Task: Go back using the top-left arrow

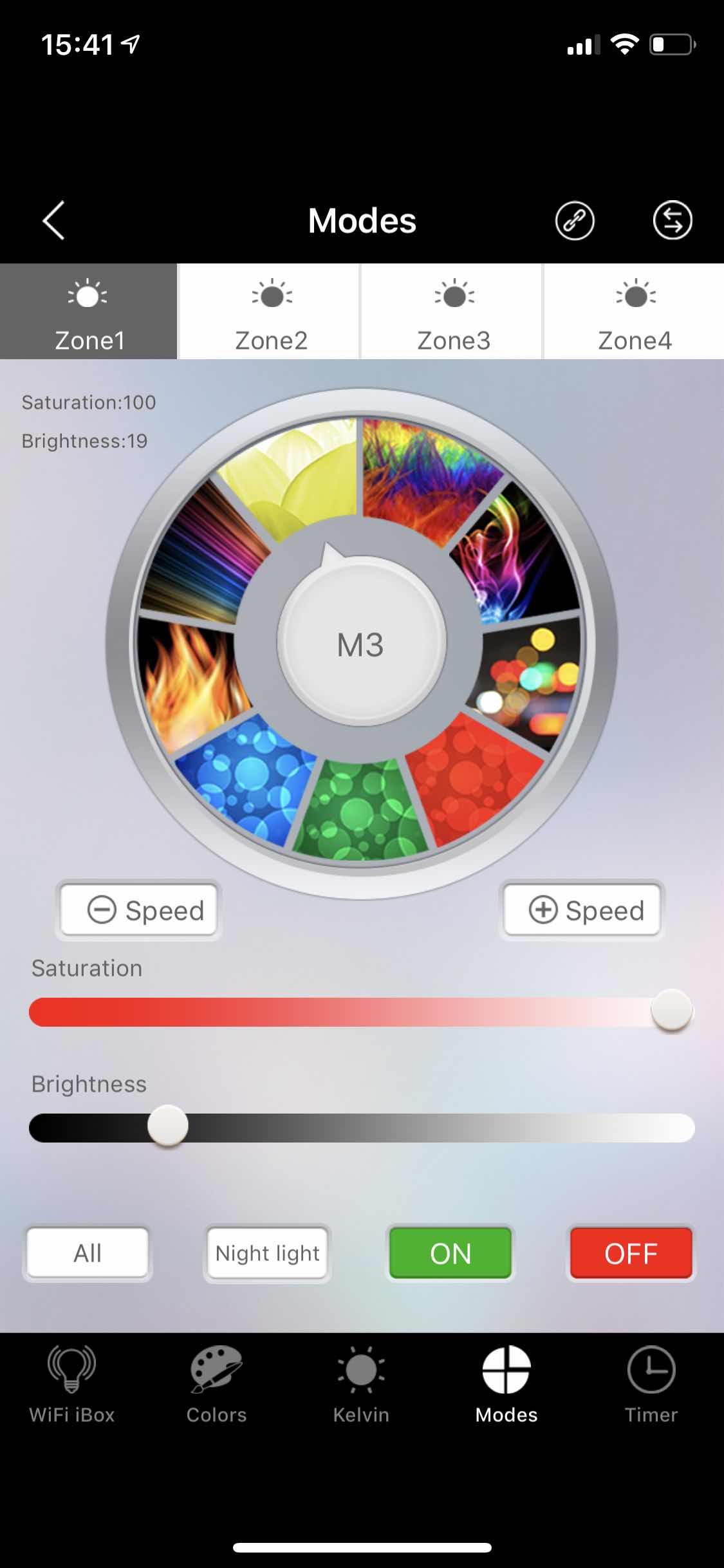Action: point(54,220)
